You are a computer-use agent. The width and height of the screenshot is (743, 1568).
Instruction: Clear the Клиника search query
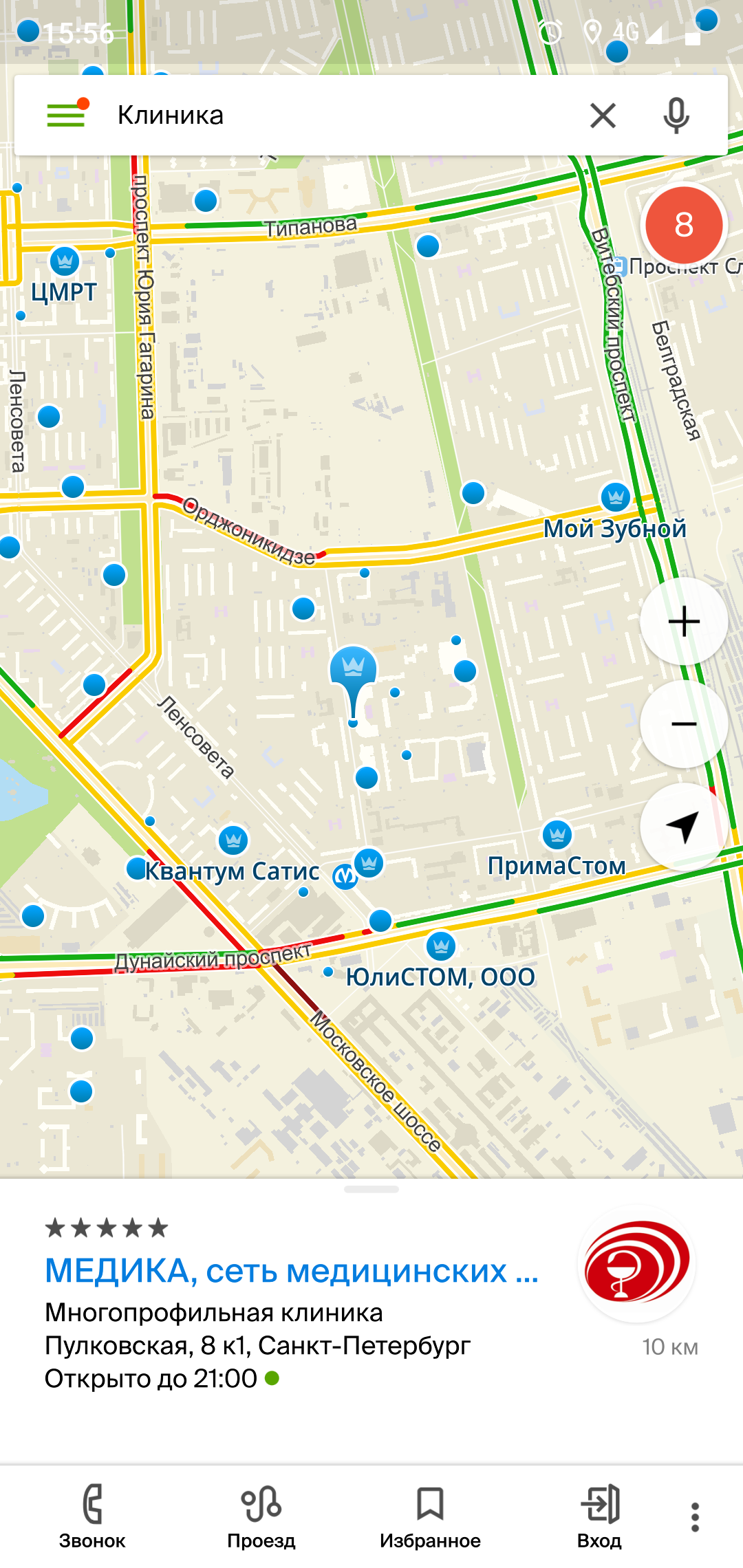[603, 116]
